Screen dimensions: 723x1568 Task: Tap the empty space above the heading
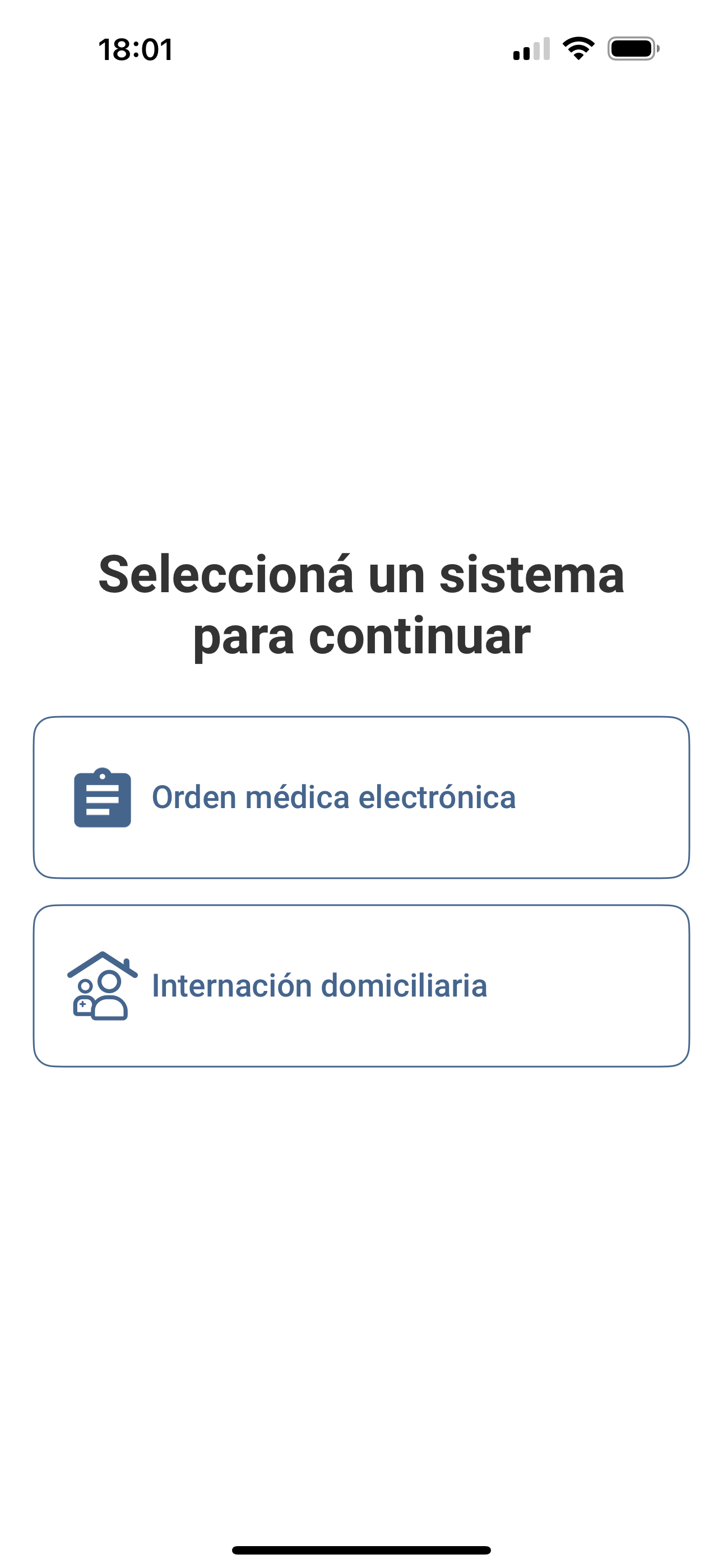[x=361, y=365]
